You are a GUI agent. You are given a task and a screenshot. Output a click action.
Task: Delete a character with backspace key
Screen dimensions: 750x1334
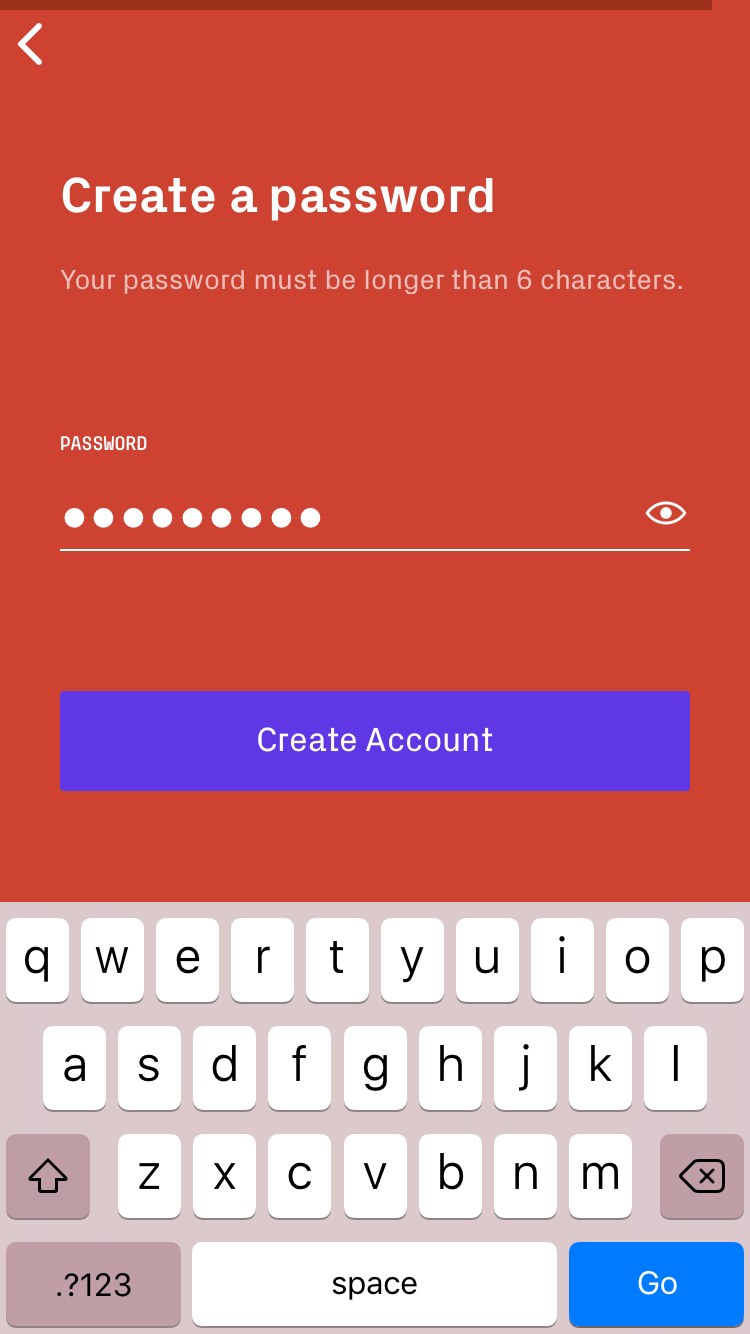(x=702, y=1176)
